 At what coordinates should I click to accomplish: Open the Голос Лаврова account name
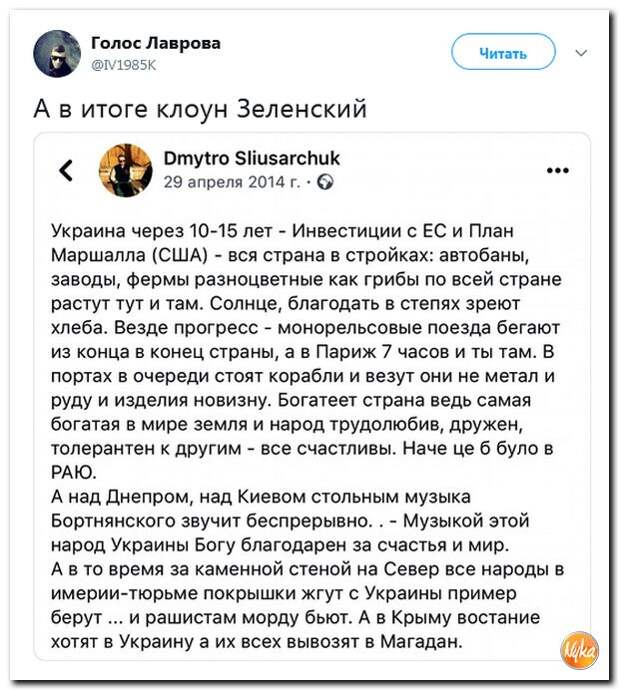155,42
